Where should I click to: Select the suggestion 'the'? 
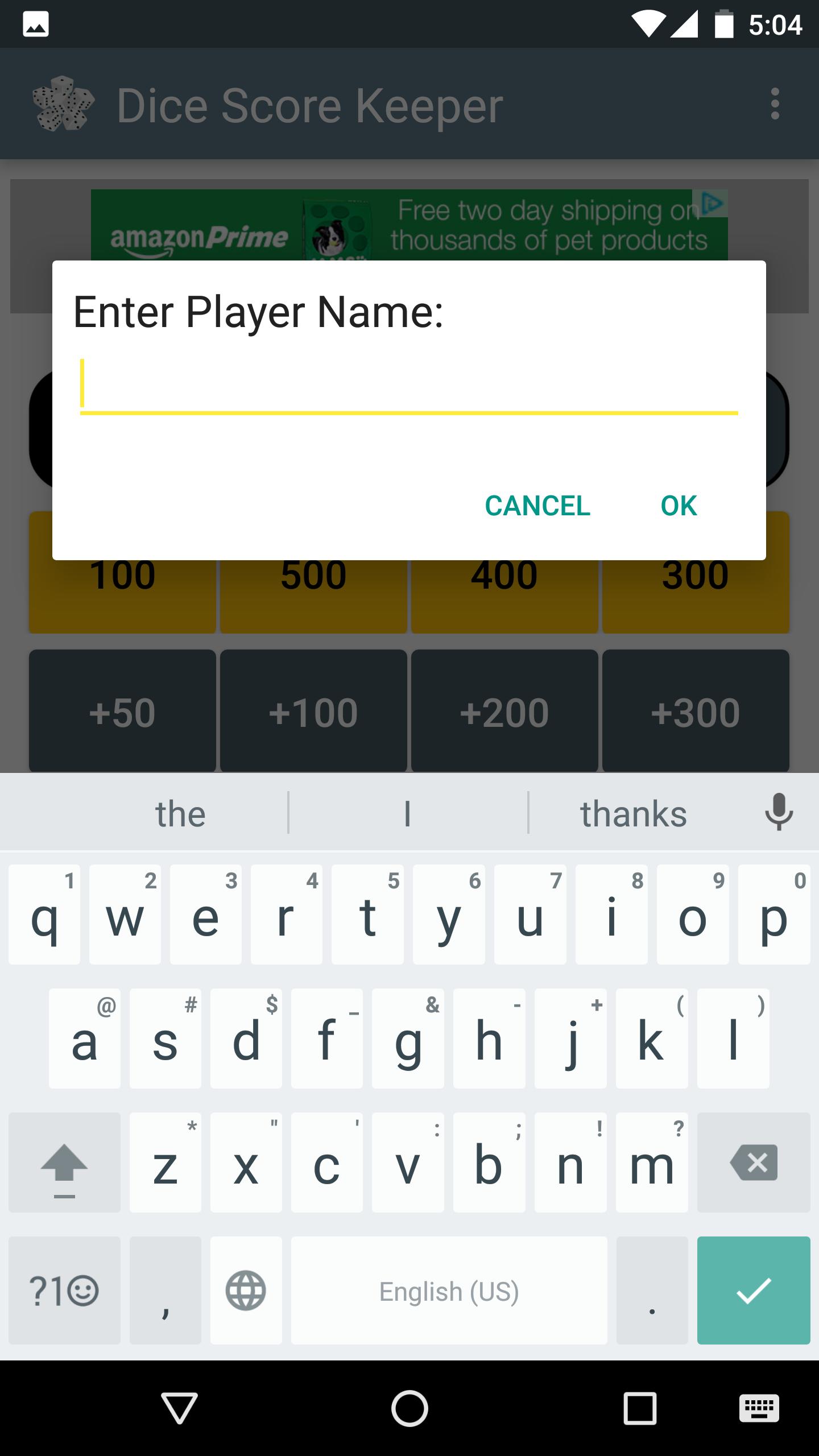pos(180,813)
